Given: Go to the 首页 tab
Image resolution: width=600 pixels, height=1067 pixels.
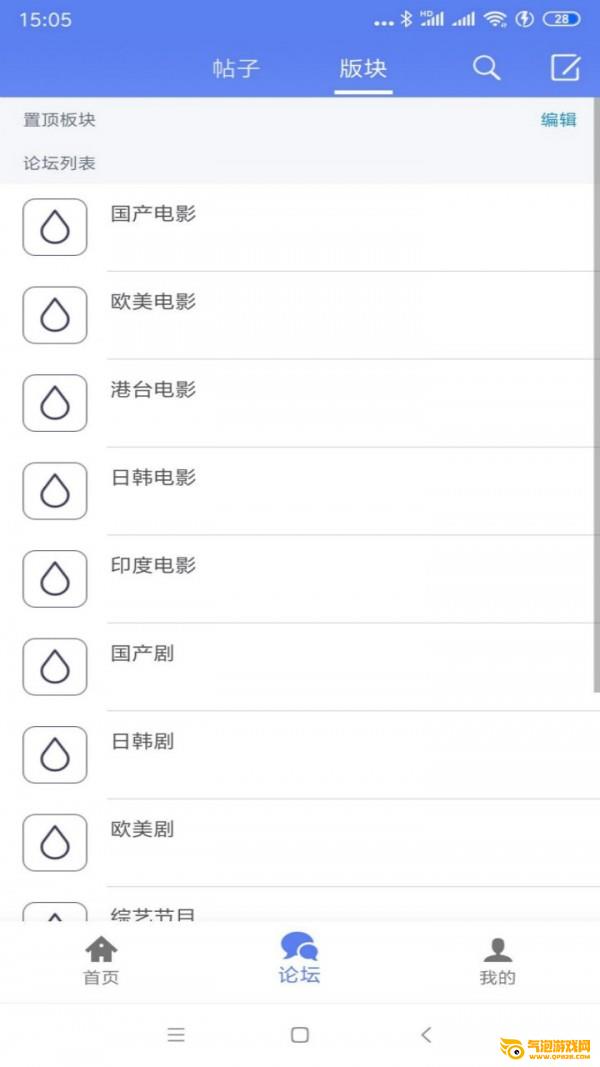Looking at the screenshot, I should (101, 961).
